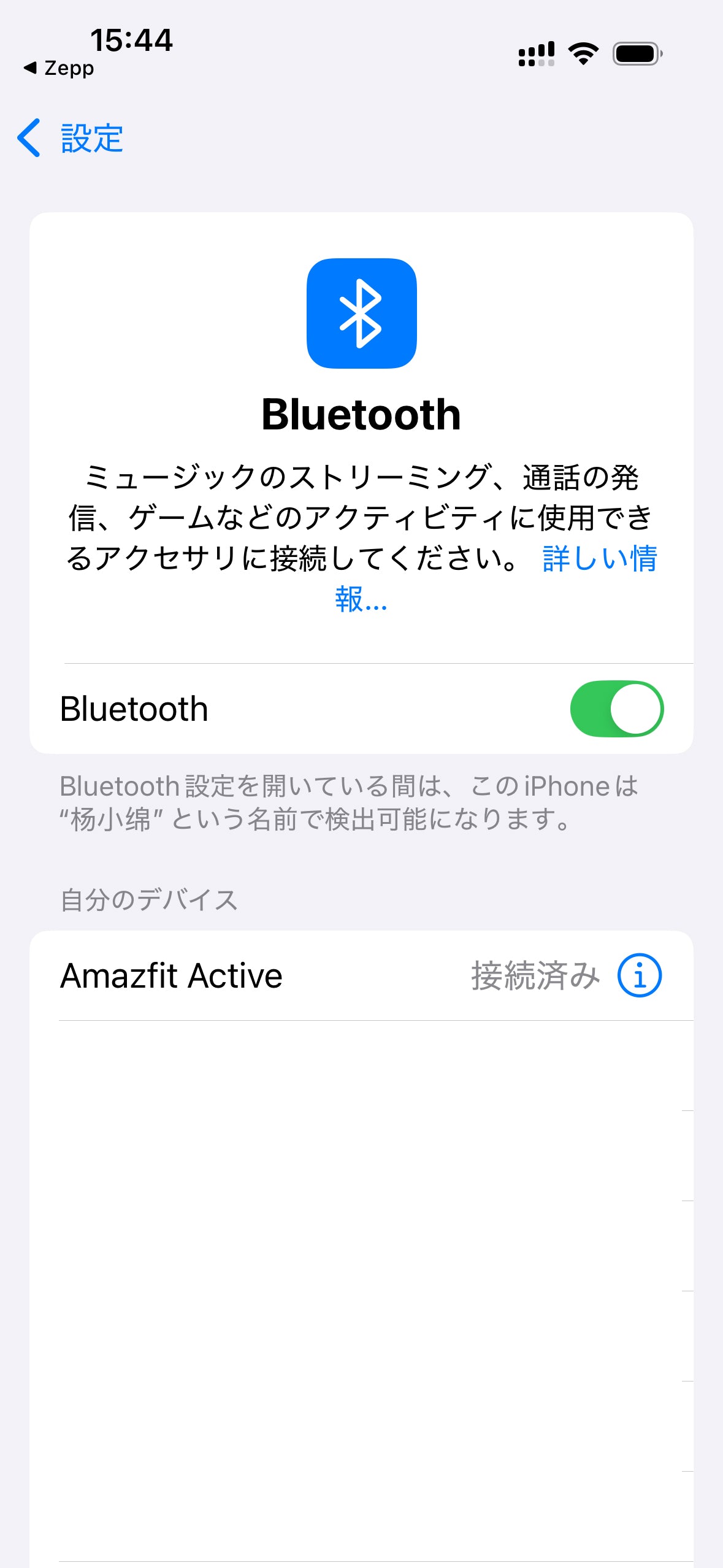
Task: Open info for Amazfit Active
Action: tap(639, 975)
